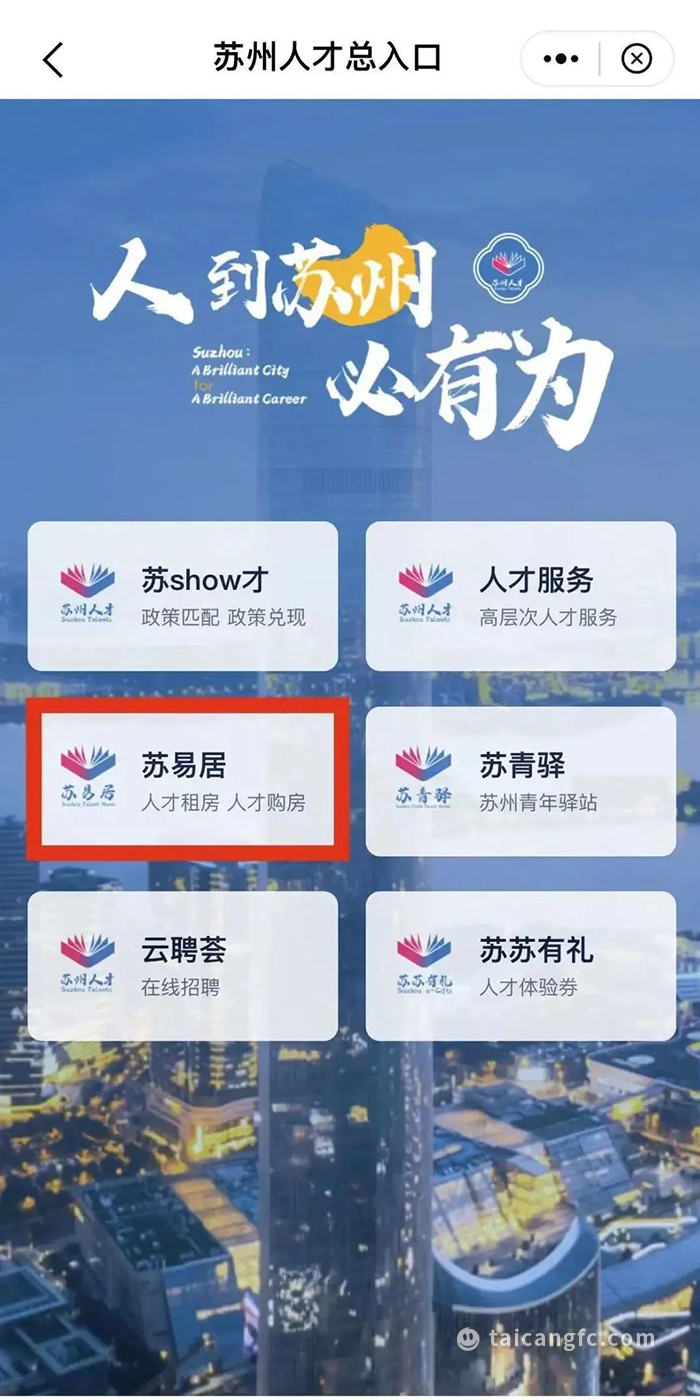Viewport: 700px width, 1400px height.
Task: Close the mini program
Action: coord(637,59)
